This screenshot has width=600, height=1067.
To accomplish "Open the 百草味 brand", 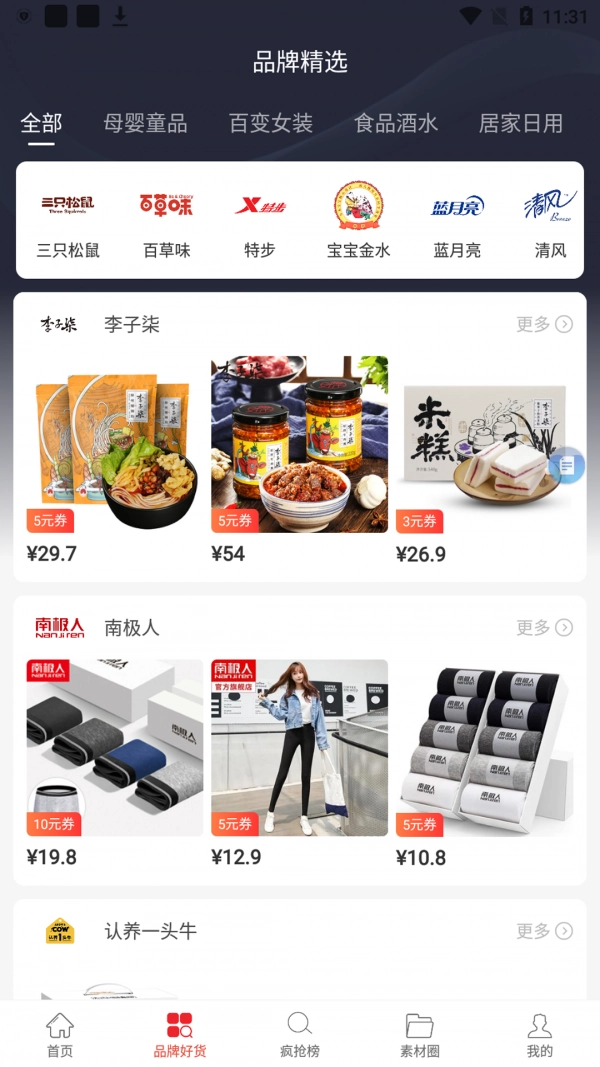I will (x=166, y=221).
